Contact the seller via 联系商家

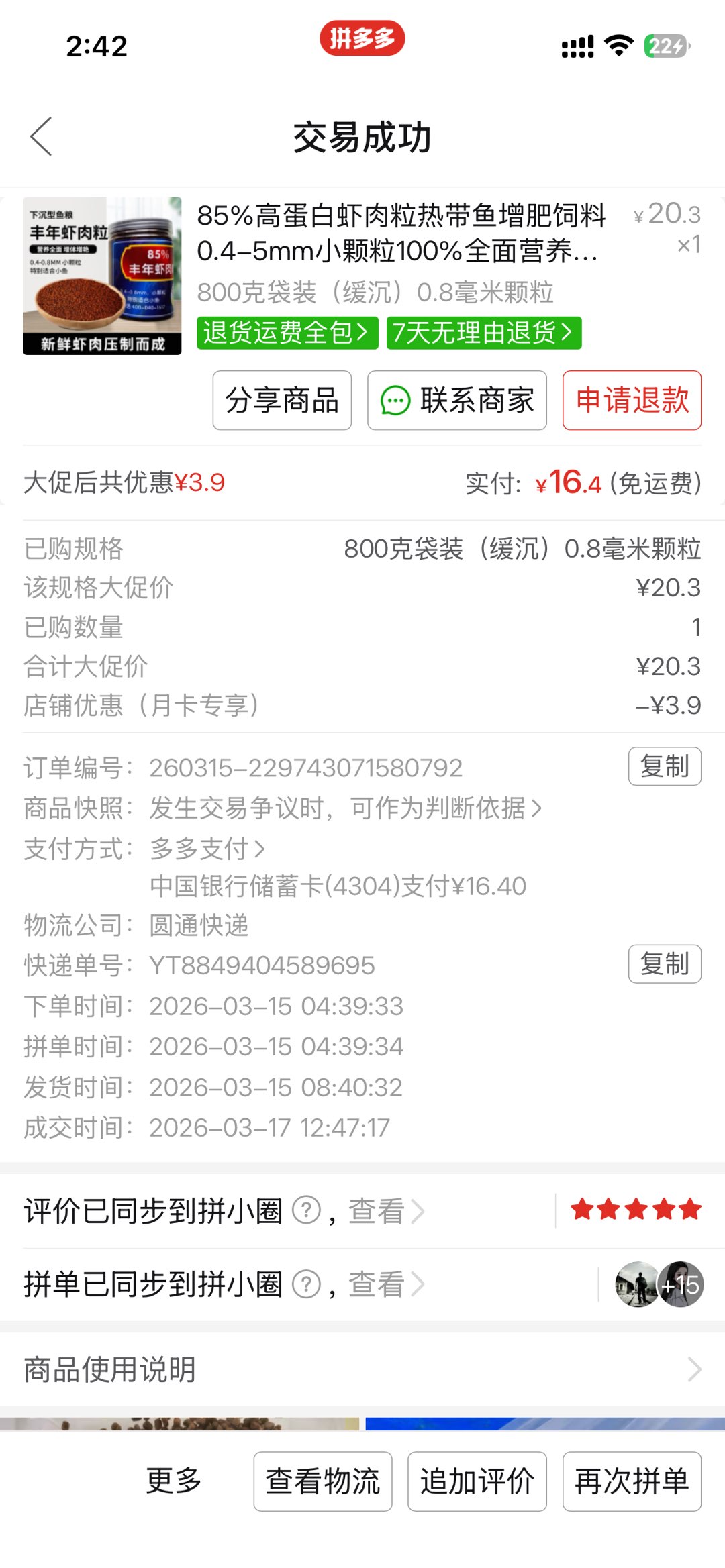click(x=456, y=401)
